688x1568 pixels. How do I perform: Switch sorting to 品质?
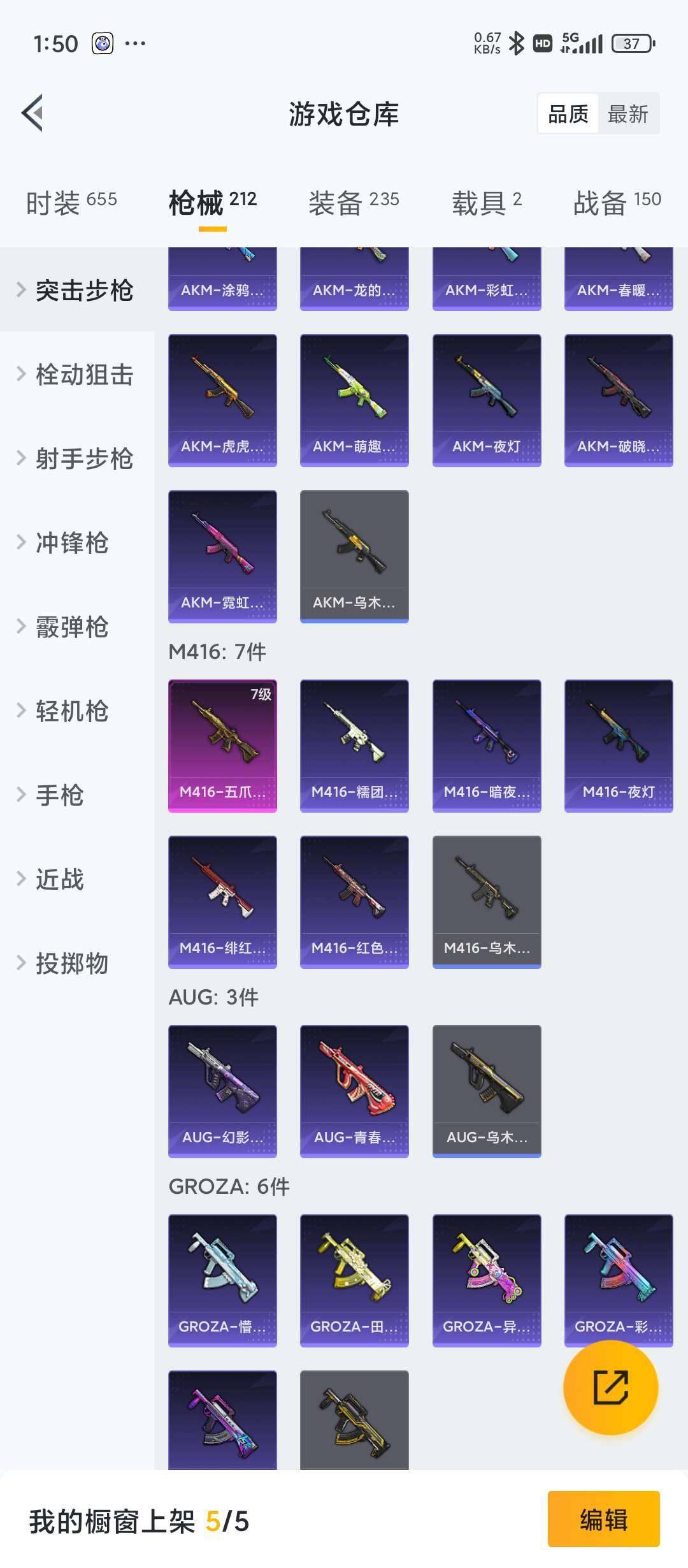568,114
